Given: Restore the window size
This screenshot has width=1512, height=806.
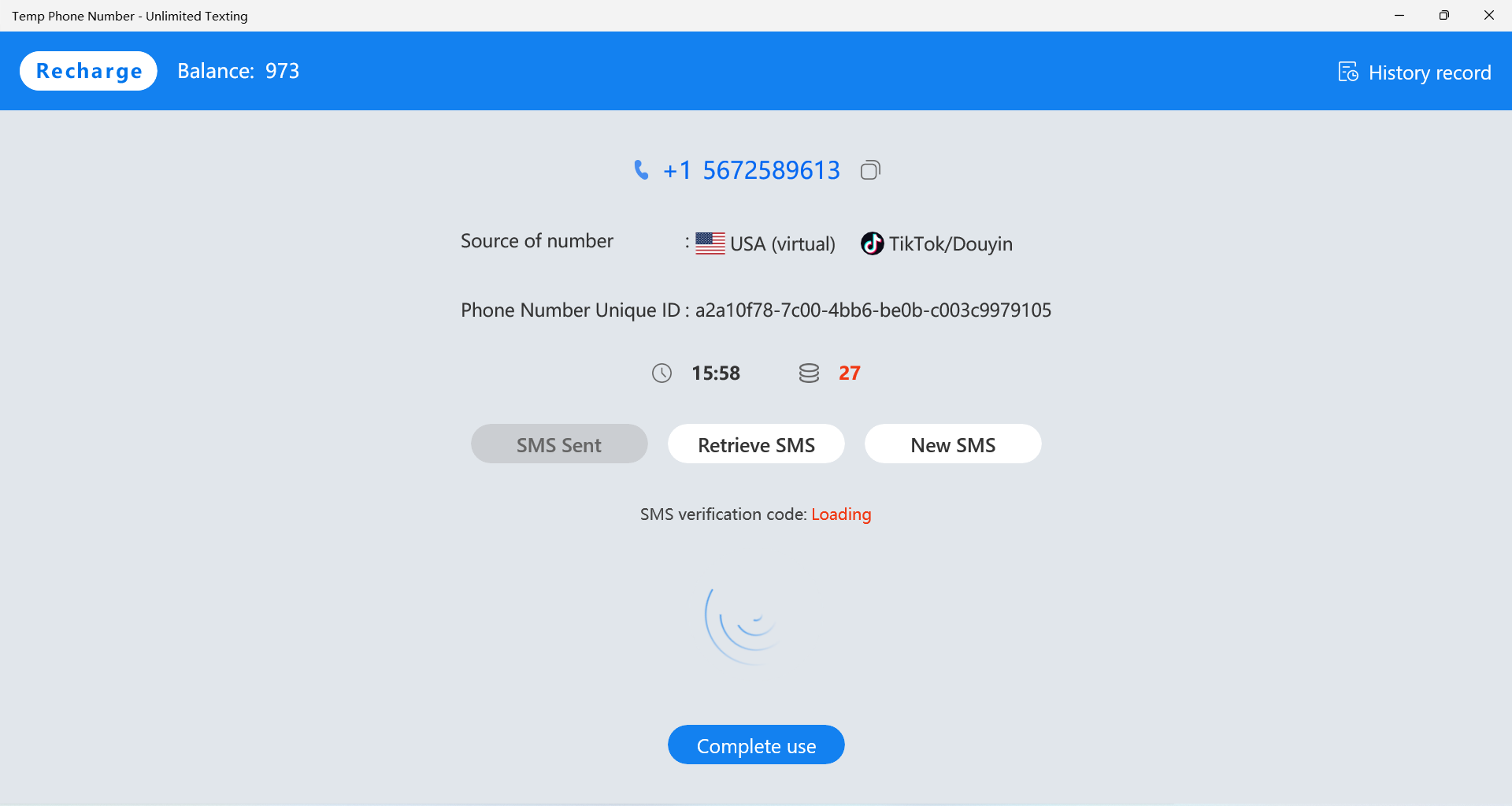Looking at the screenshot, I should point(1443,16).
